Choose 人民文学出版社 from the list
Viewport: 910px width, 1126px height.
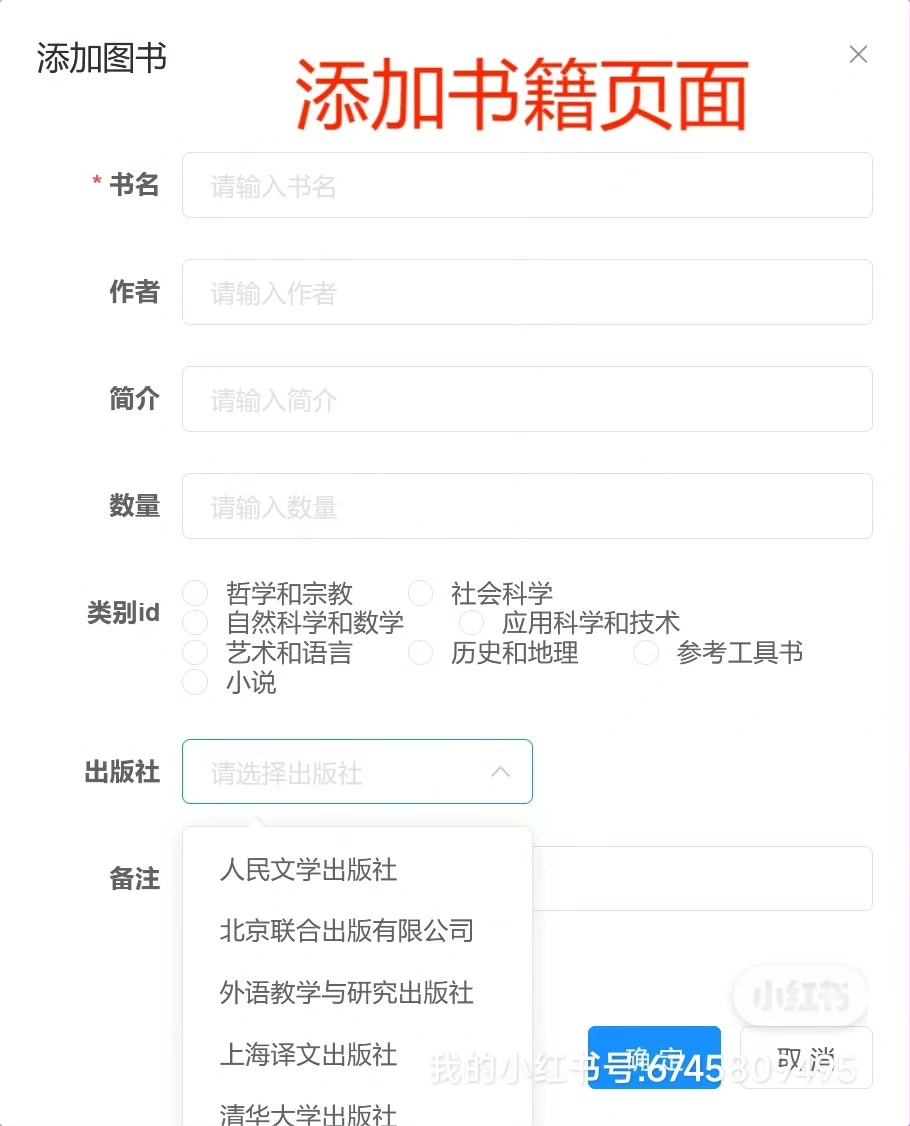click(308, 869)
